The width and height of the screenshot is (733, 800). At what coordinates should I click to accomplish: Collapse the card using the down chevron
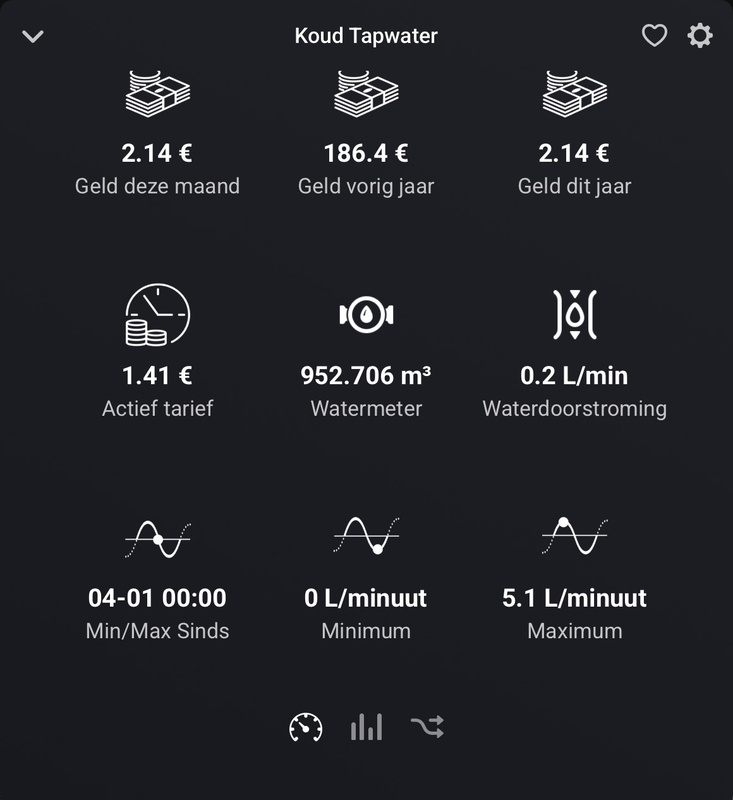(x=33, y=35)
